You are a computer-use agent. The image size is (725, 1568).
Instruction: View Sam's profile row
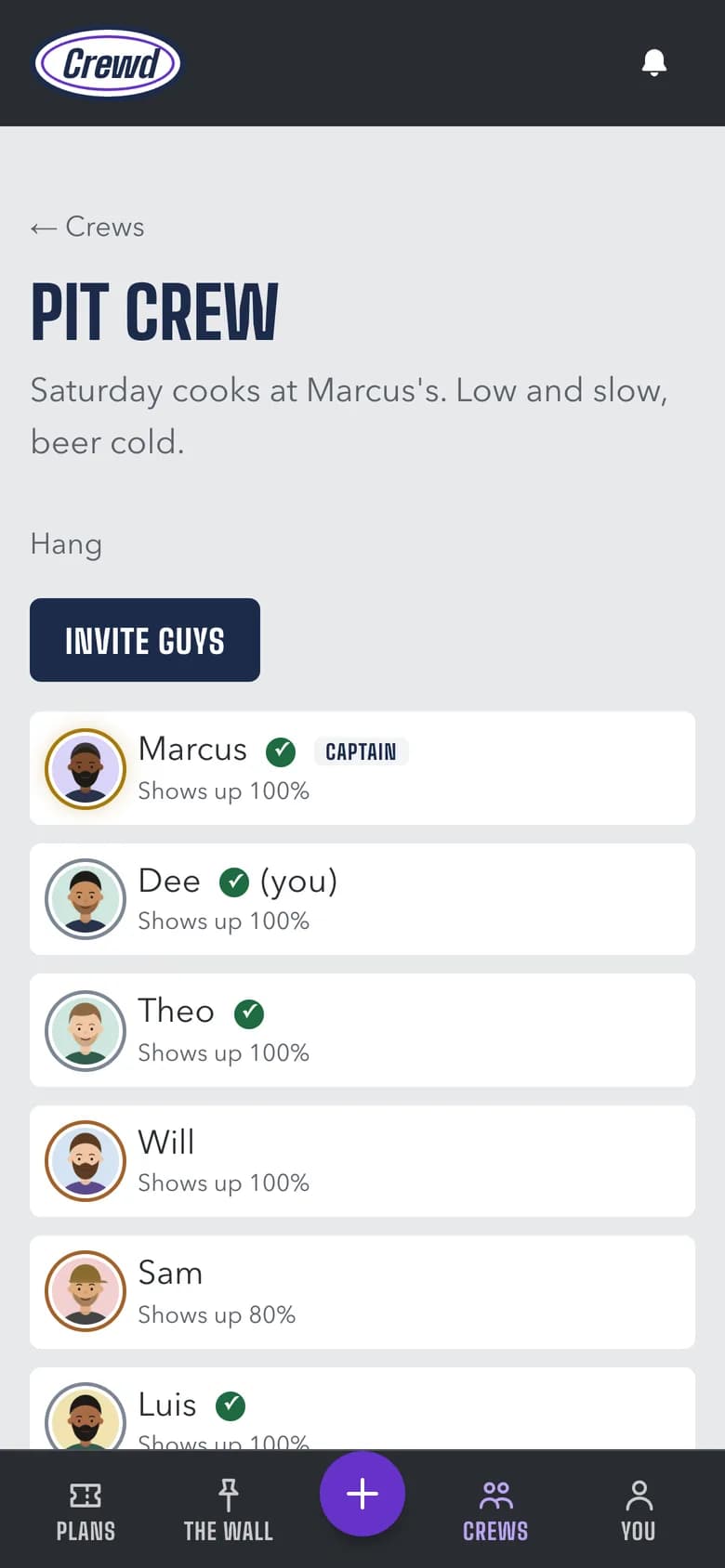[362, 1292]
